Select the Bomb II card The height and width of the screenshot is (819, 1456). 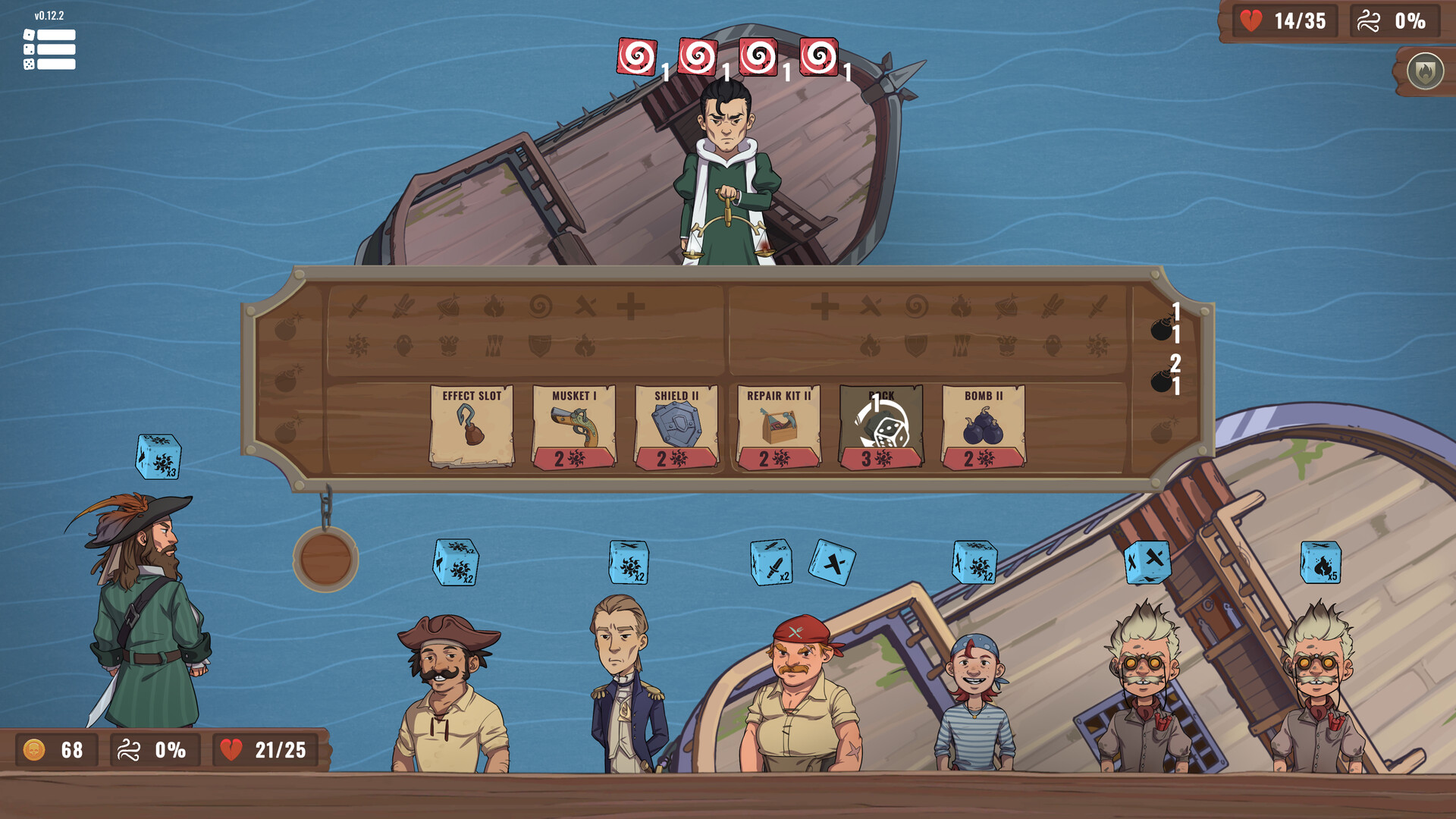click(984, 425)
